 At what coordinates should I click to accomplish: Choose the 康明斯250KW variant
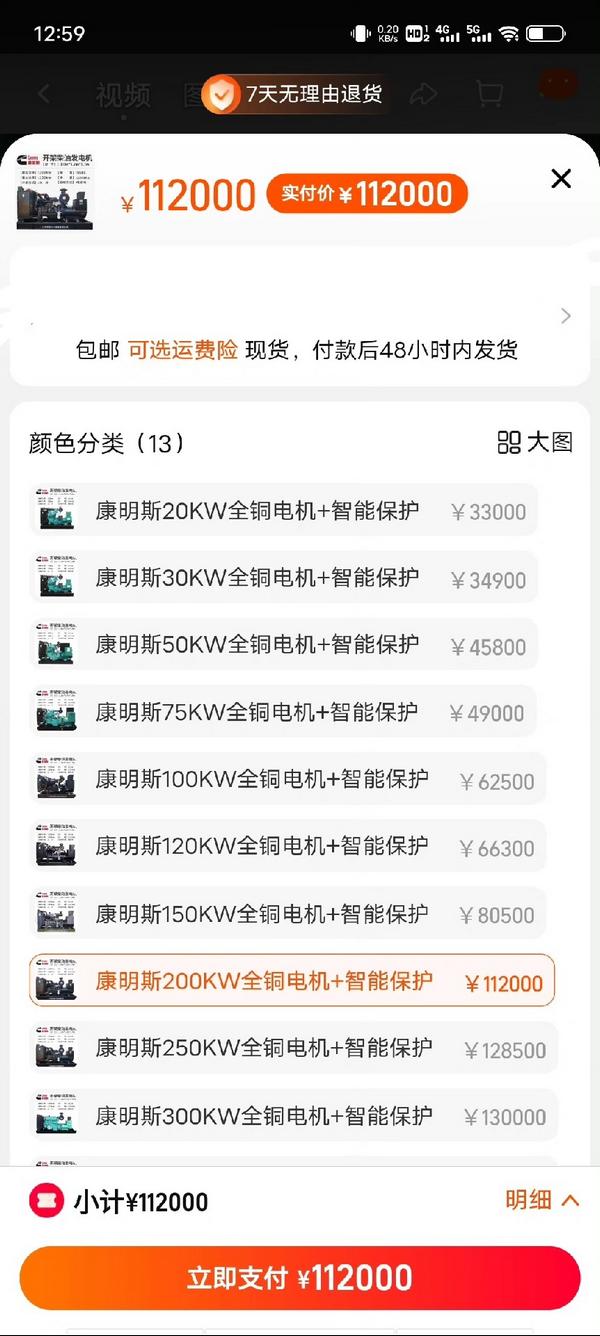293,1049
